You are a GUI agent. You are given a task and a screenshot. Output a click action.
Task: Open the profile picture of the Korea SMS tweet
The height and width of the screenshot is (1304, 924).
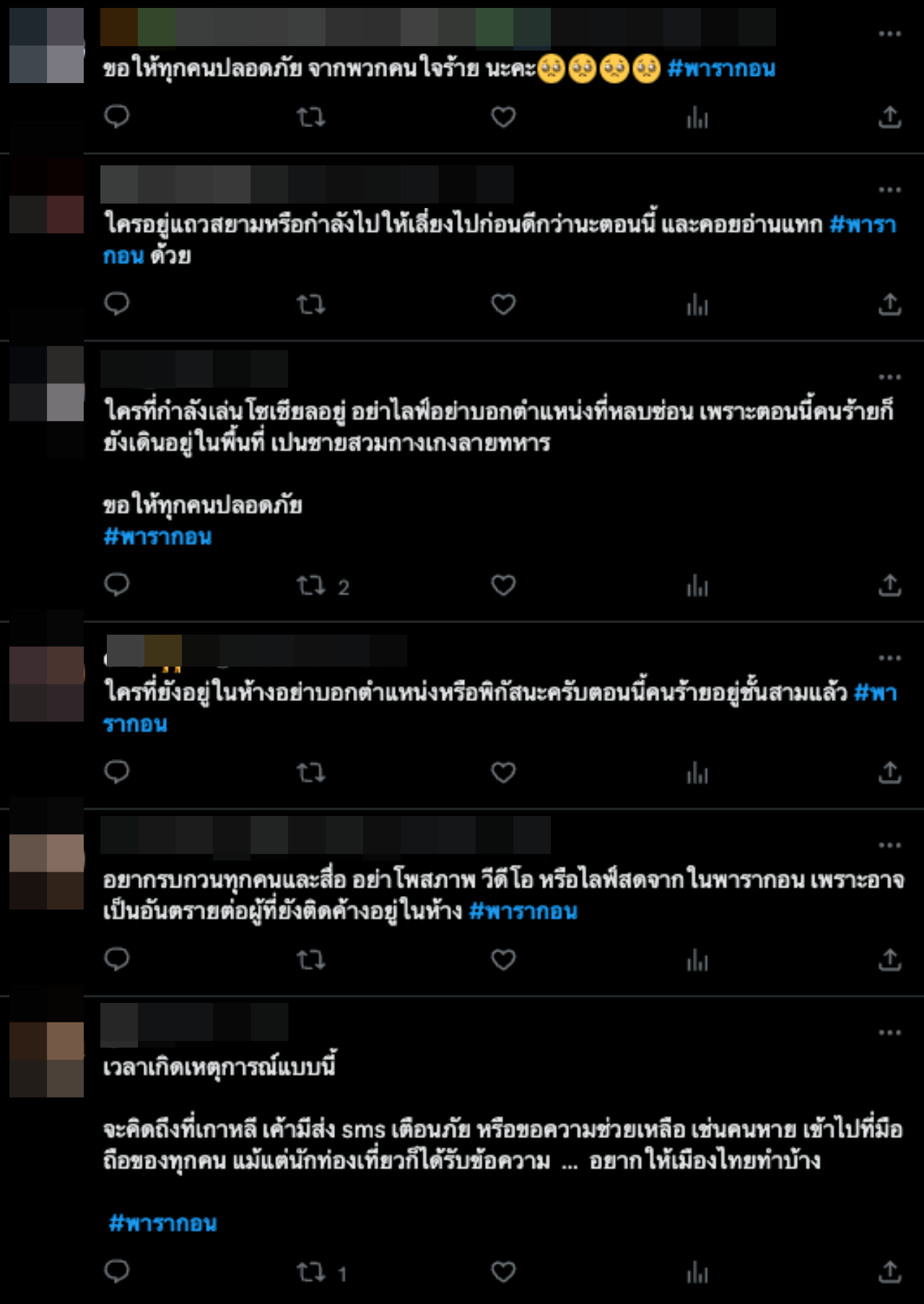click(47, 1041)
